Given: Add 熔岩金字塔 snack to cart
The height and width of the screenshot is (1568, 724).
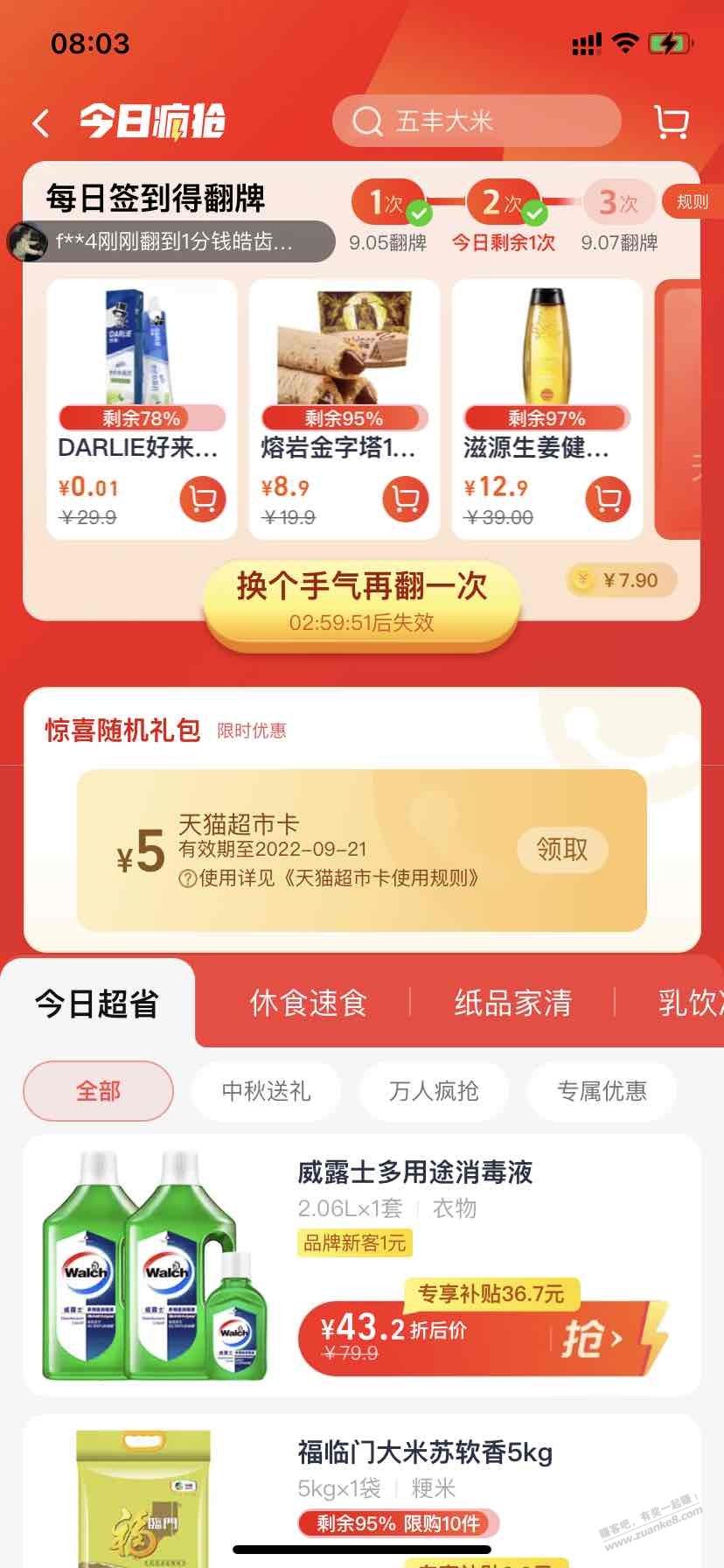Looking at the screenshot, I should (406, 500).
